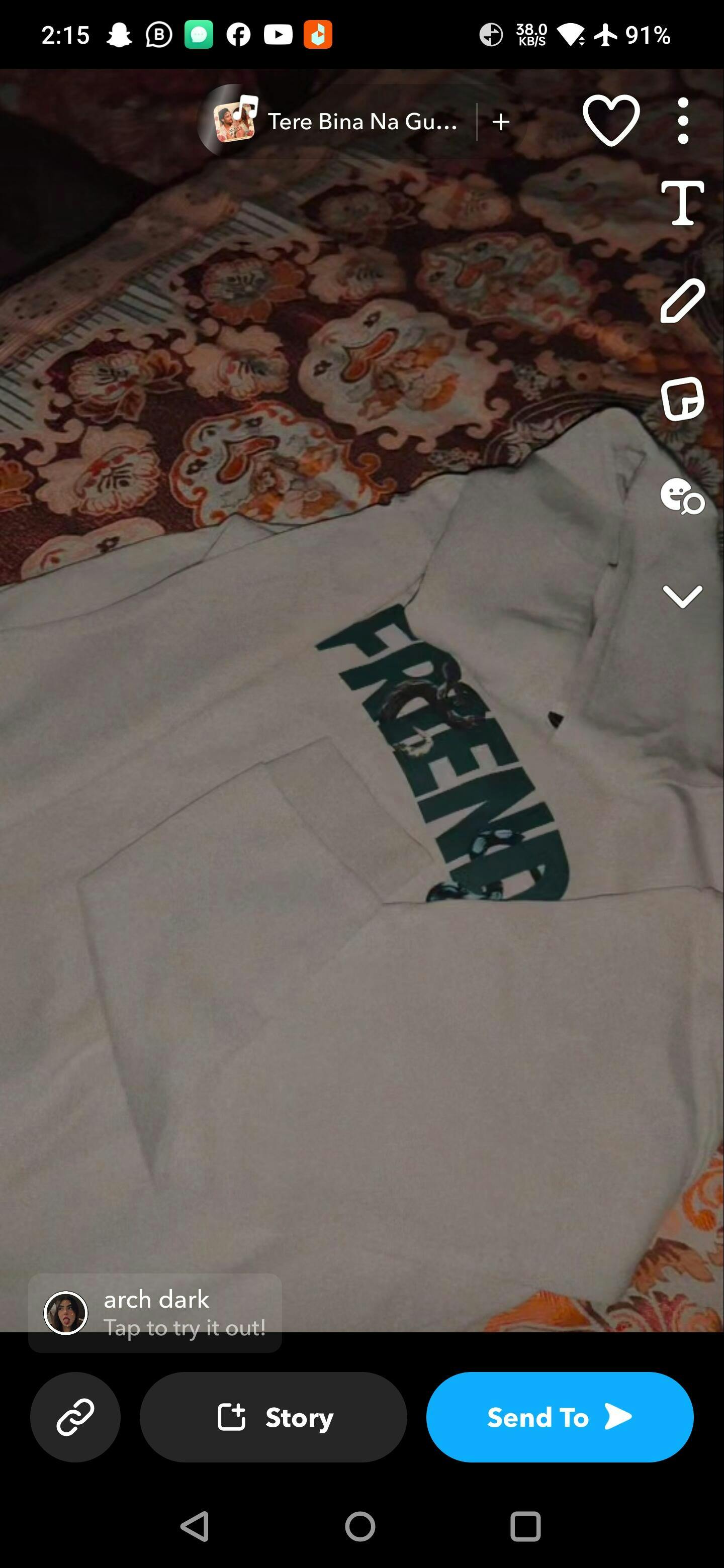The height and width of the screenshot is (1568, 724).
Task: Try the arch dark lens
Action: pos(155,1313)
